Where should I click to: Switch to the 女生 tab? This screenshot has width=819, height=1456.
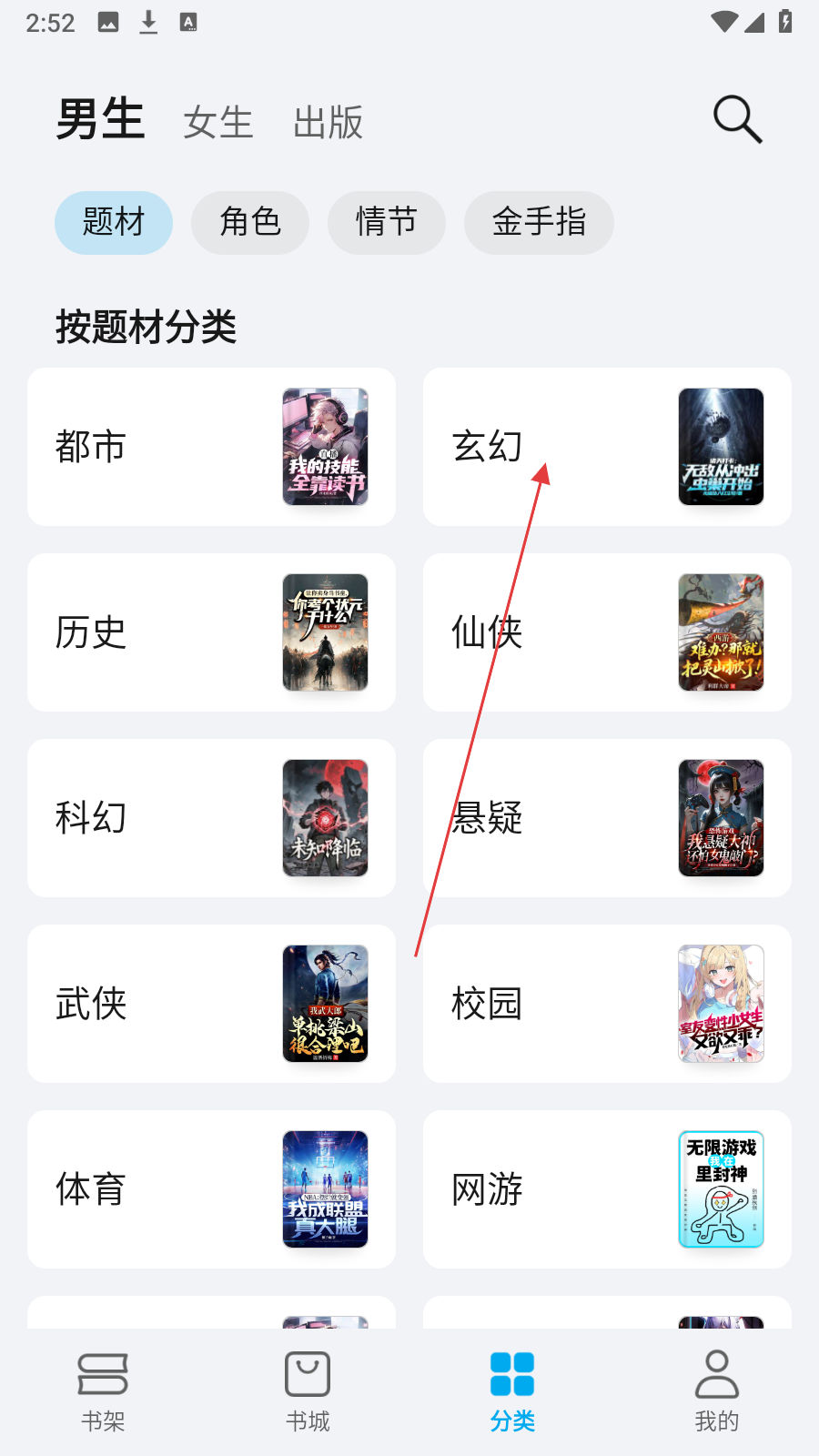217,122
